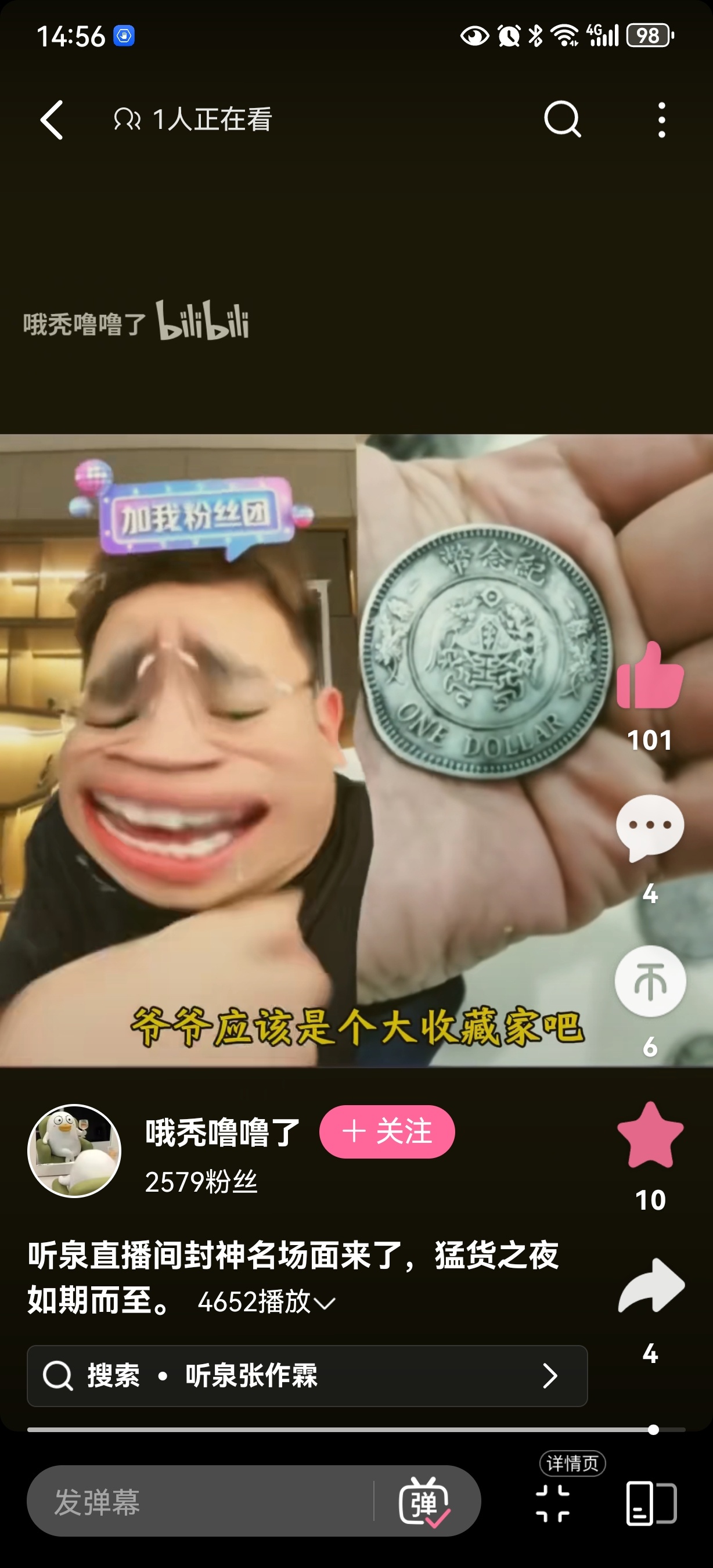Viewport: 713px width, 1568px height.
Task: Add video to favorites star
Action: coord(650,1136)
